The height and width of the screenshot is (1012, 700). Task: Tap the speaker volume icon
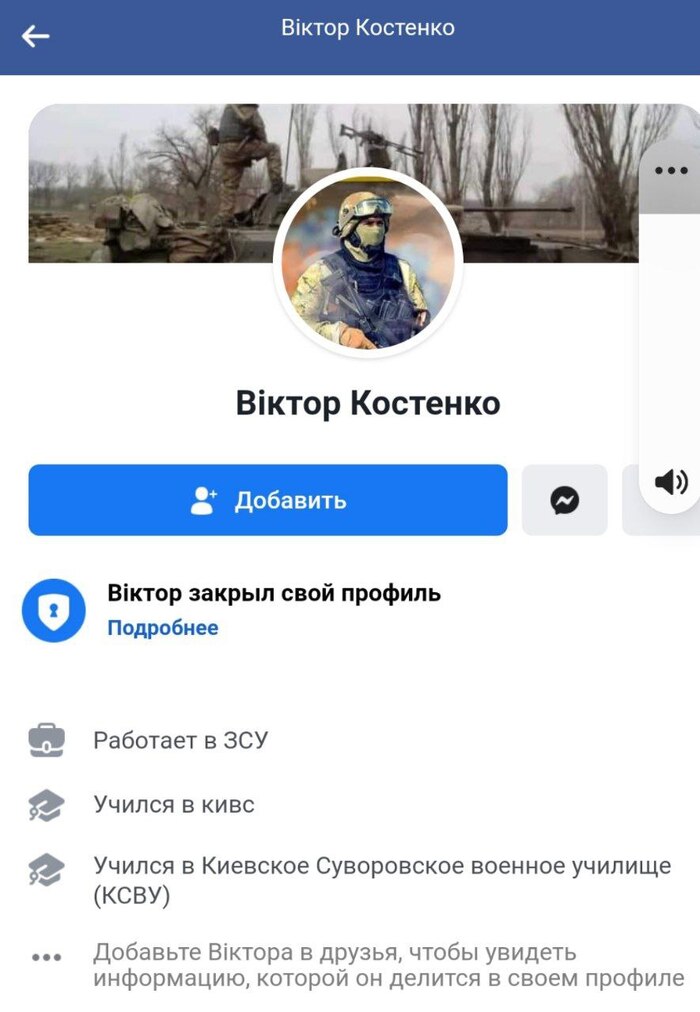(x=670, y=483)
